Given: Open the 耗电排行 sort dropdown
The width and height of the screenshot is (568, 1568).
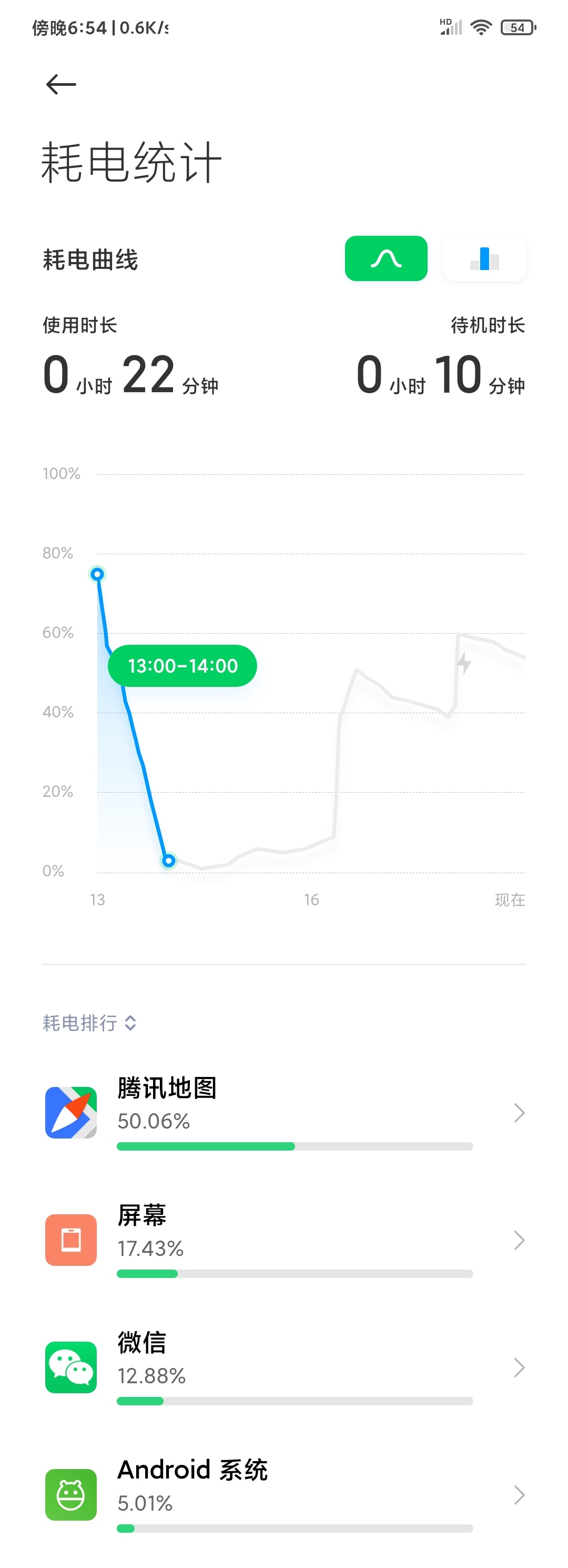Looking at the screenshot, I should point(89,1023).
